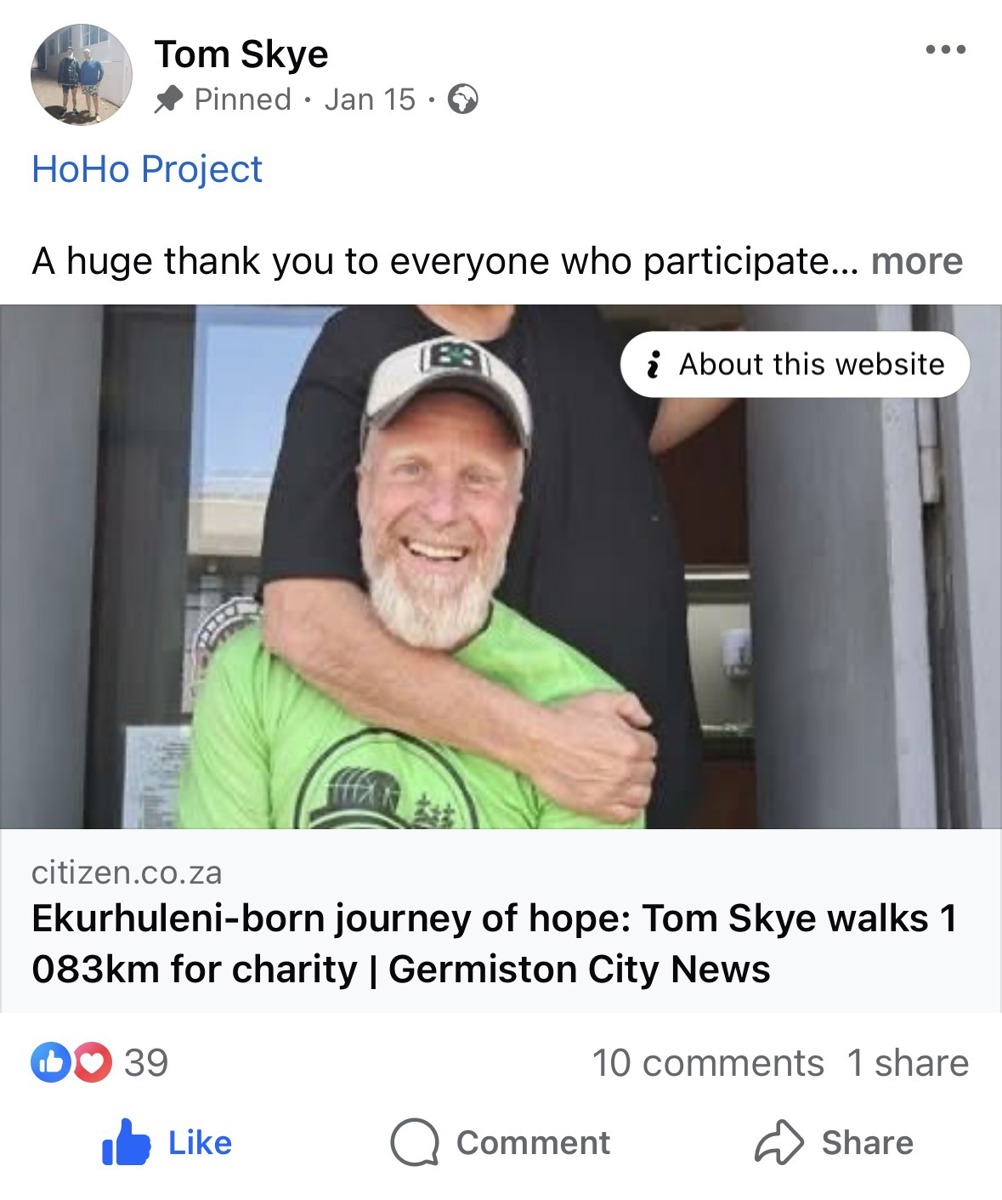View the 10 comments
The height and width of the screenshot is (1200, 1002).
(x=707, y=1063)
